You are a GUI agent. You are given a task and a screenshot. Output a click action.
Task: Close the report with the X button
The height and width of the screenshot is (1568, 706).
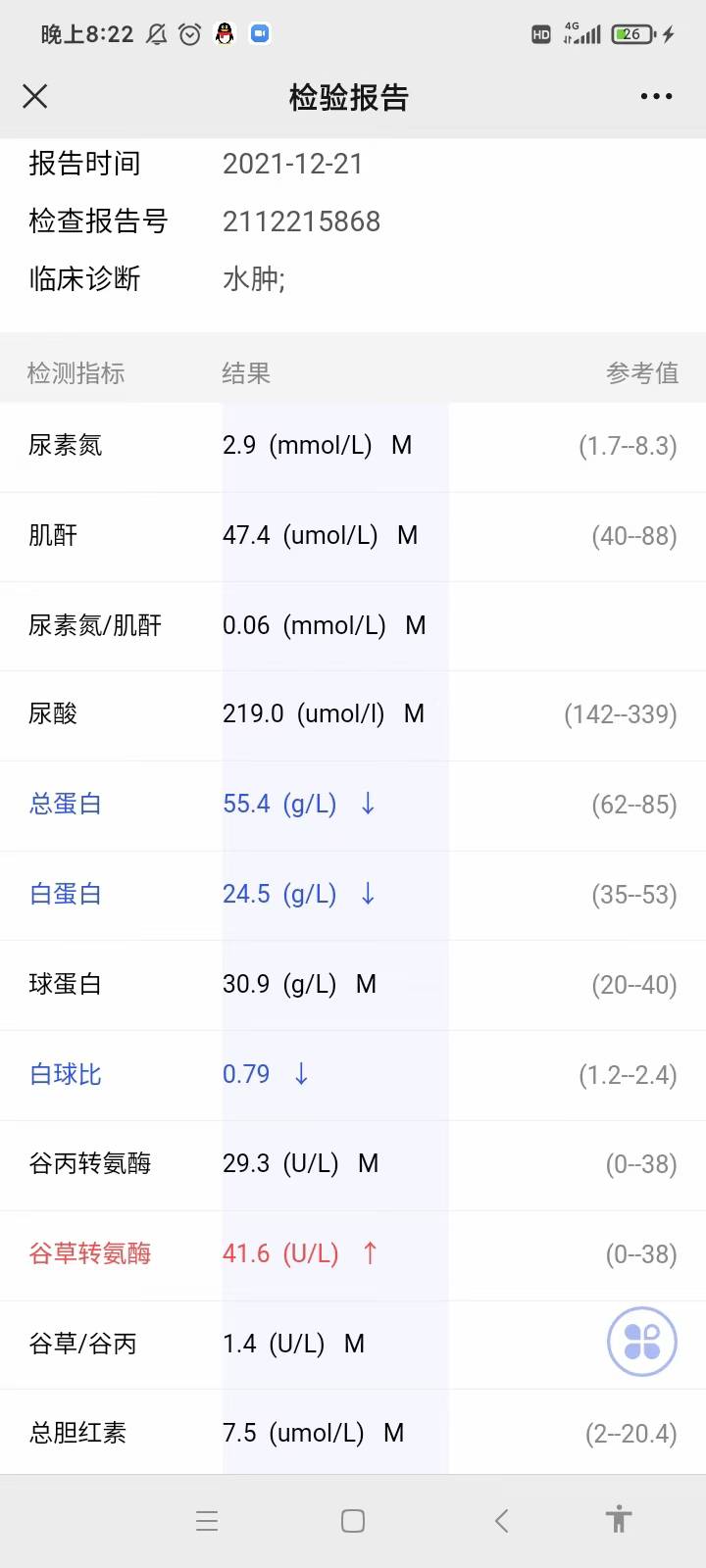click(35, 96)
